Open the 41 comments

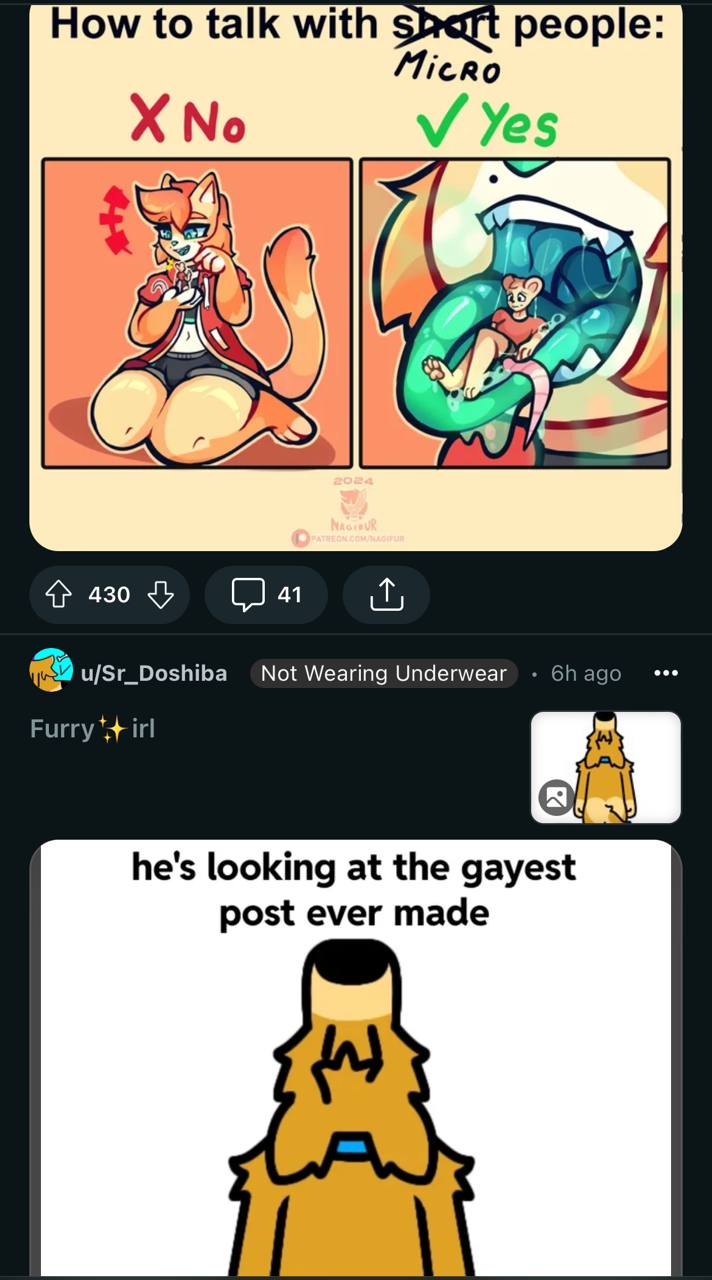pyautogui.click(x=266, y=595)
